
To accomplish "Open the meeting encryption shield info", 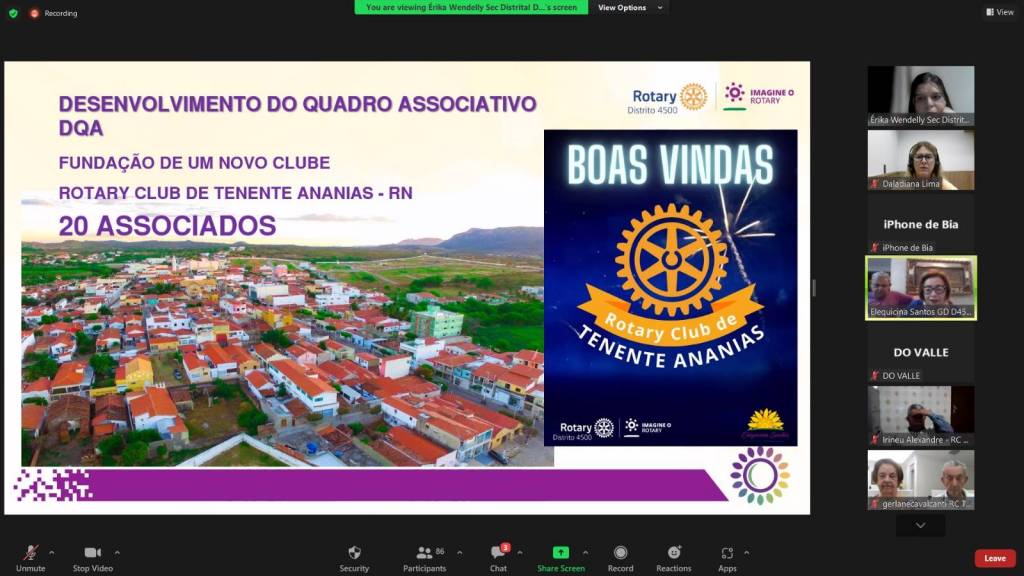I will coord(13,13).
